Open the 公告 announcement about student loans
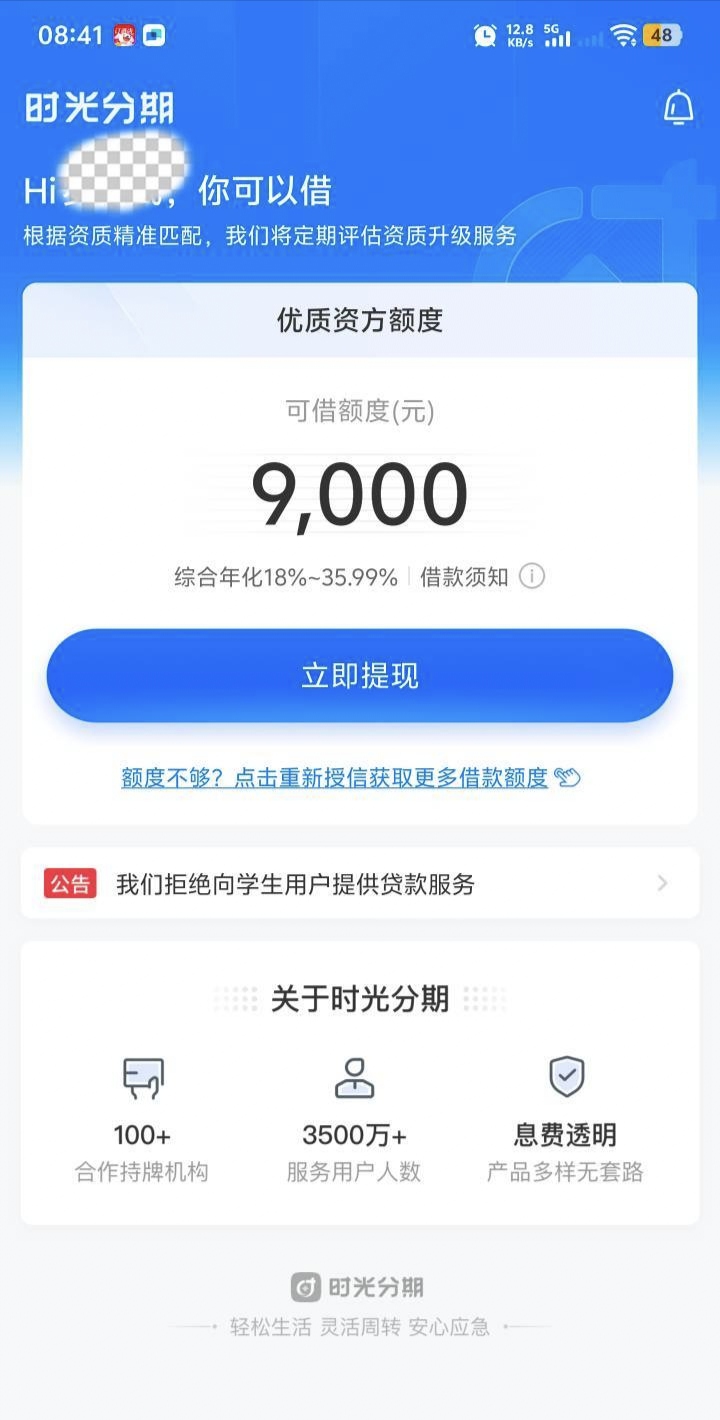Viewport: 720px width, 1420px height. pyautogui.click(x=360, y=883)
